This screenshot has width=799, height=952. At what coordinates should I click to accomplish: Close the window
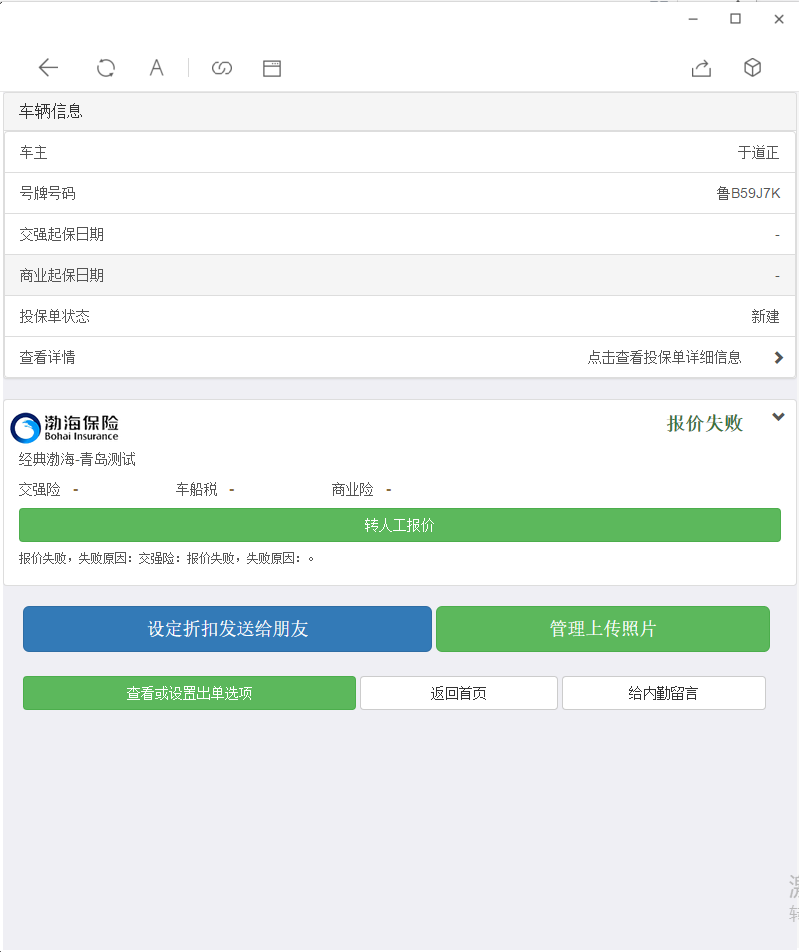[778, 19]
